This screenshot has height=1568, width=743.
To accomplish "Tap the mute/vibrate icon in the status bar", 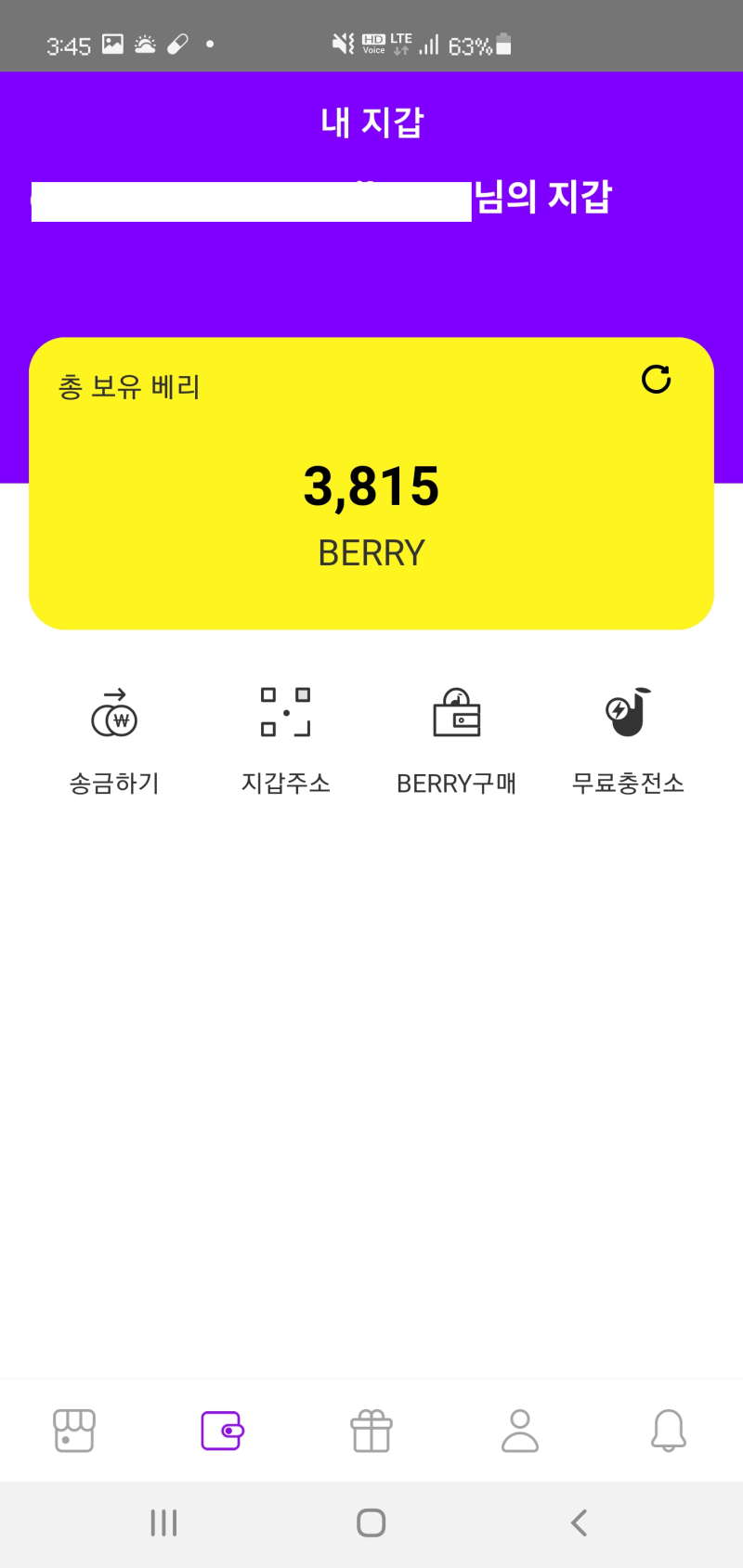I will tap(341, 43).
